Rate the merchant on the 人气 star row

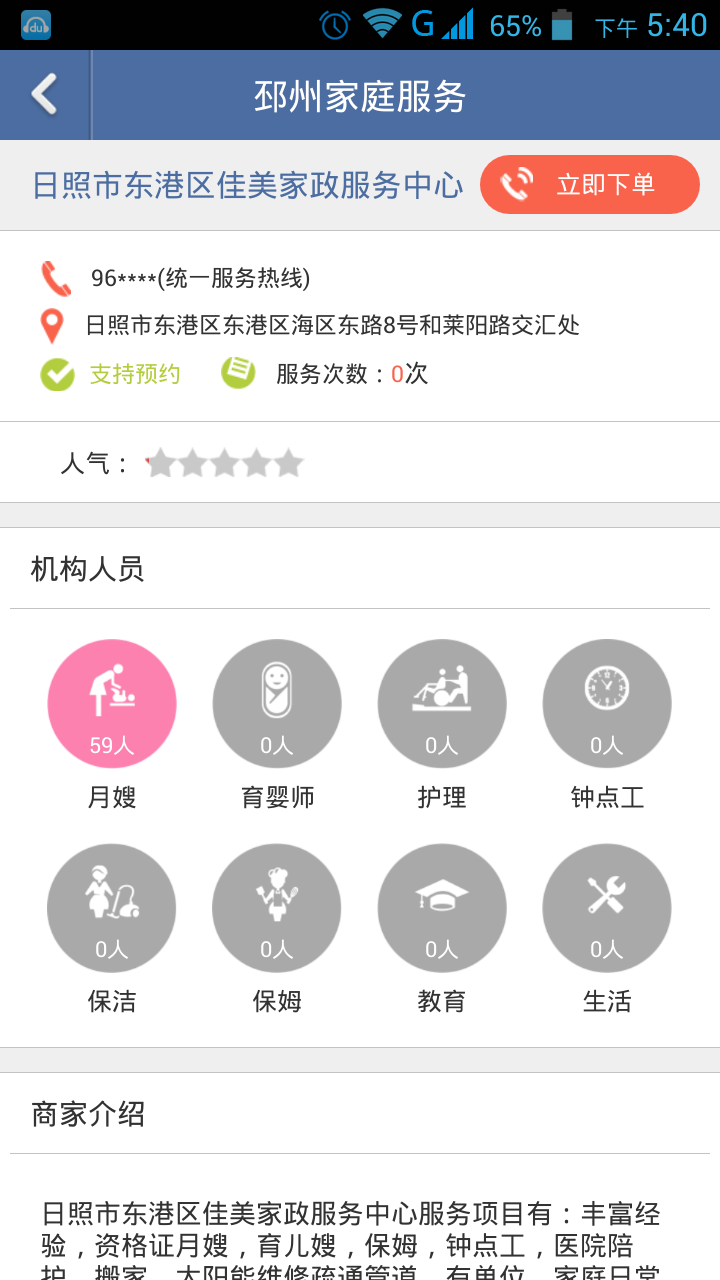tap(225, 462)
